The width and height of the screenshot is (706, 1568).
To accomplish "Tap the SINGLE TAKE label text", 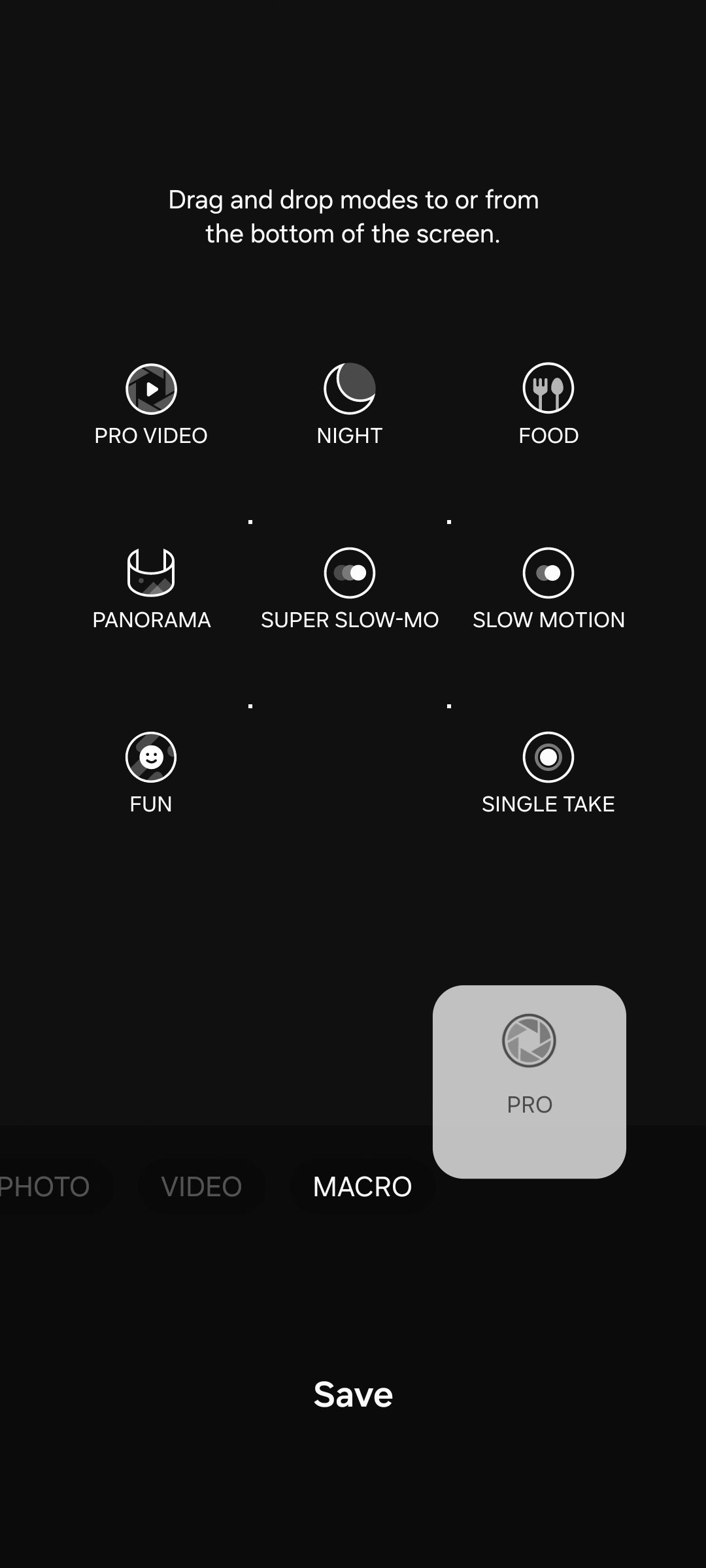I will (x=548, y=804).
